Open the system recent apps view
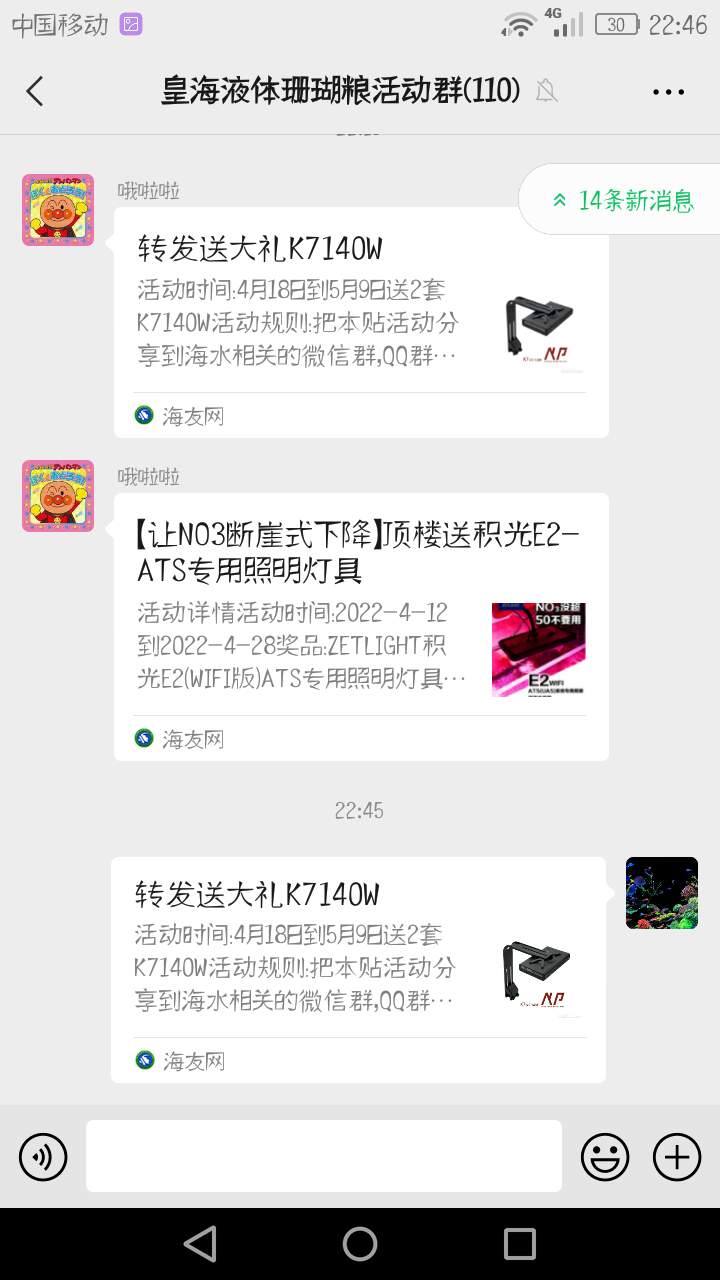 pyautogui.click(x=520, y=1244)
